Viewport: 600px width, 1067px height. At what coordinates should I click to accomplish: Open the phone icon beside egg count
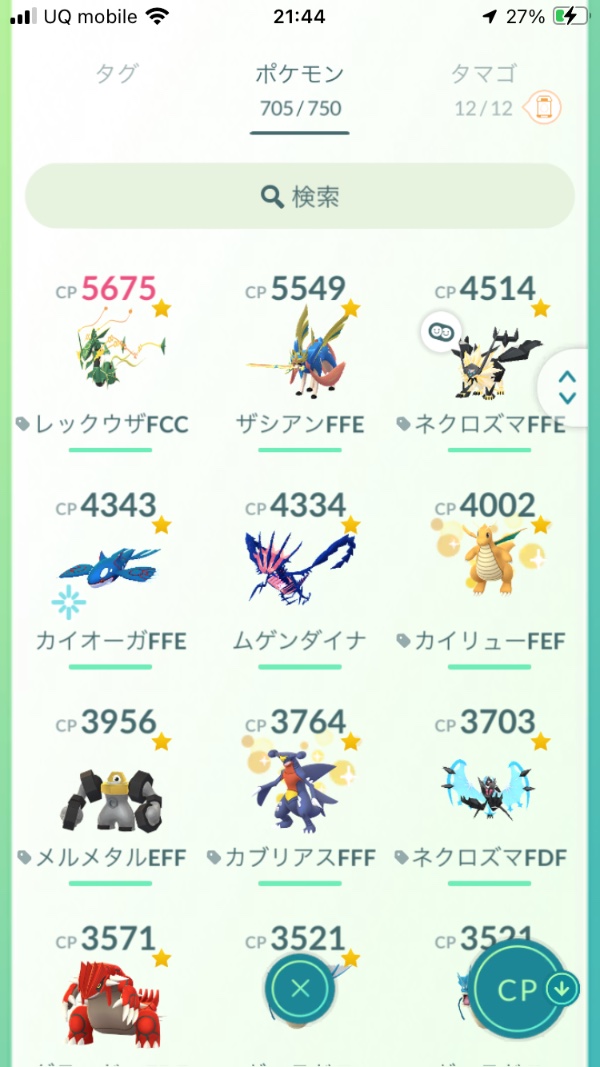click(x=543, y=108)
